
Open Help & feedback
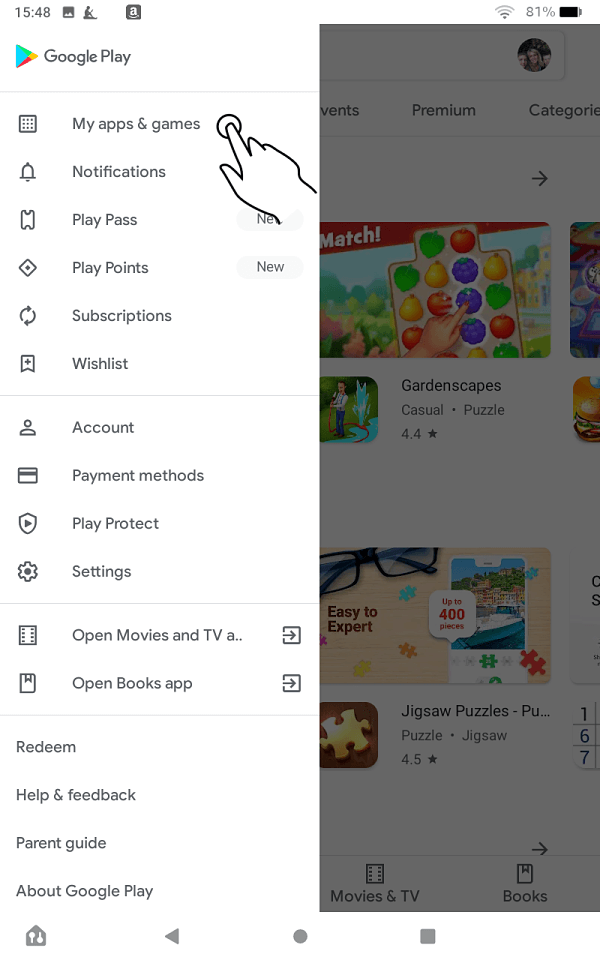[x=159, y=795]
